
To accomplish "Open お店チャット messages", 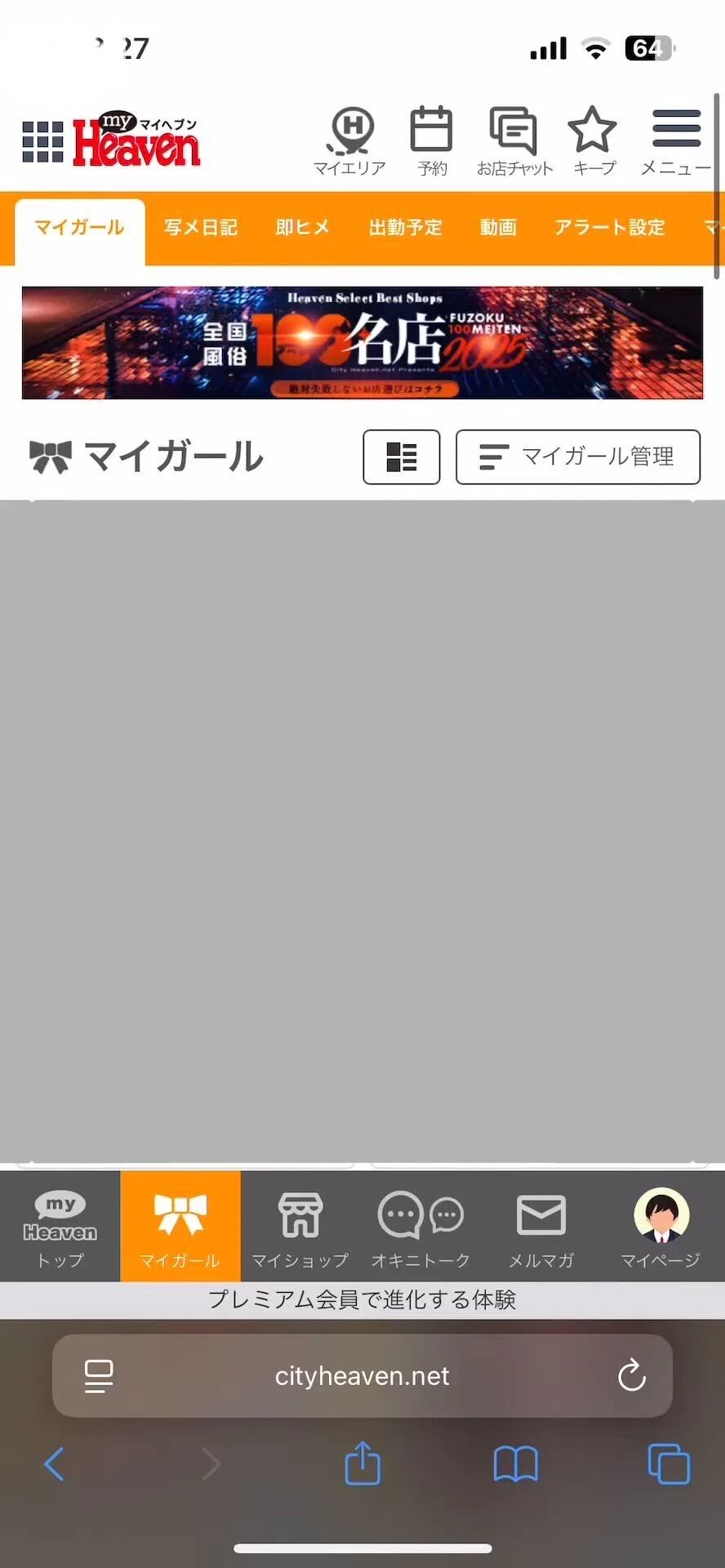I will (x=514, y=140).
